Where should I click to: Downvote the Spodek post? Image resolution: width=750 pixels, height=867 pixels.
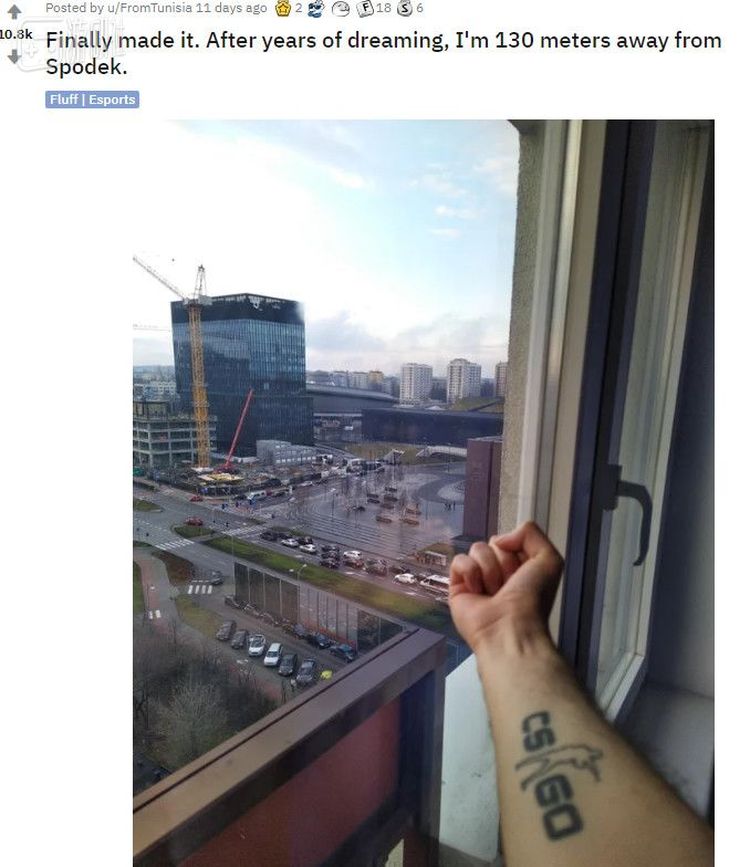(x=14, y=57)
